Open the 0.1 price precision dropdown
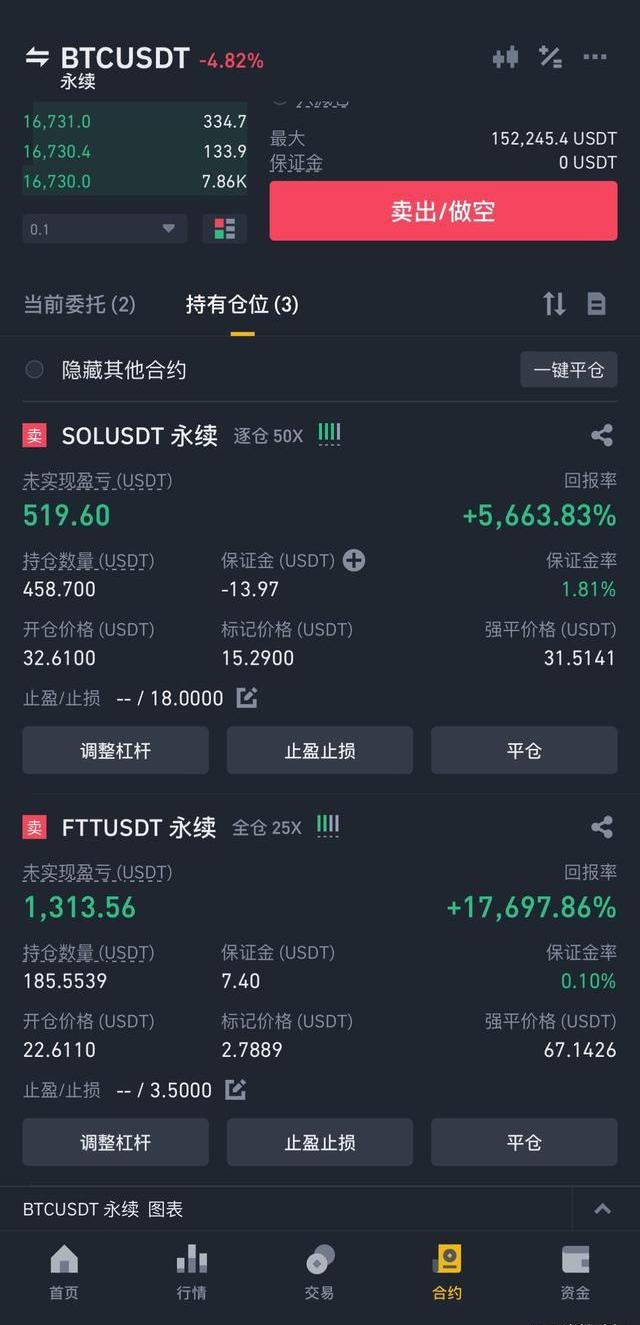Viewport: 640px width, 1325px height. 104,229
